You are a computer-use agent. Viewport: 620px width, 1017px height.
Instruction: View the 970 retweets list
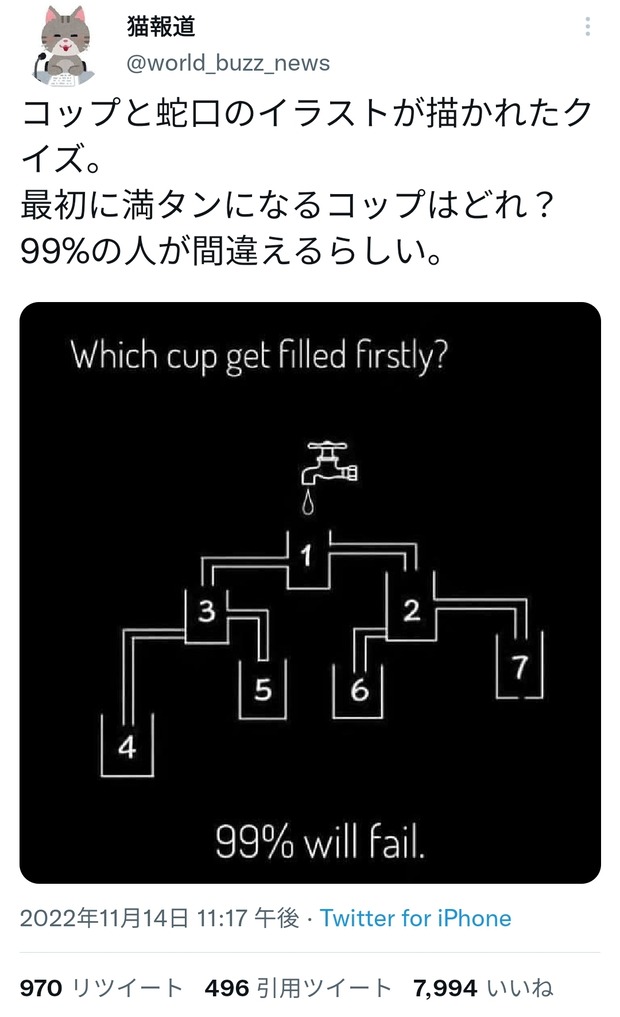[x=101, y=989]
